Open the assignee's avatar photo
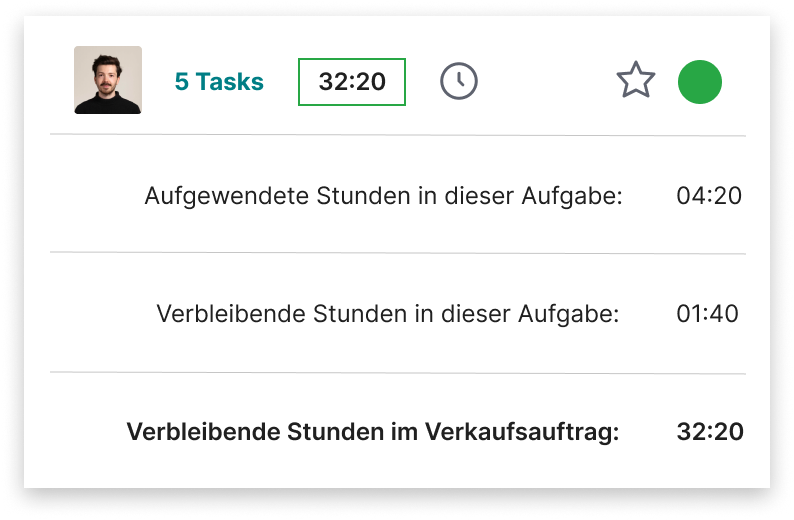This screenshot has width=794, height=520. click(108, 80)
